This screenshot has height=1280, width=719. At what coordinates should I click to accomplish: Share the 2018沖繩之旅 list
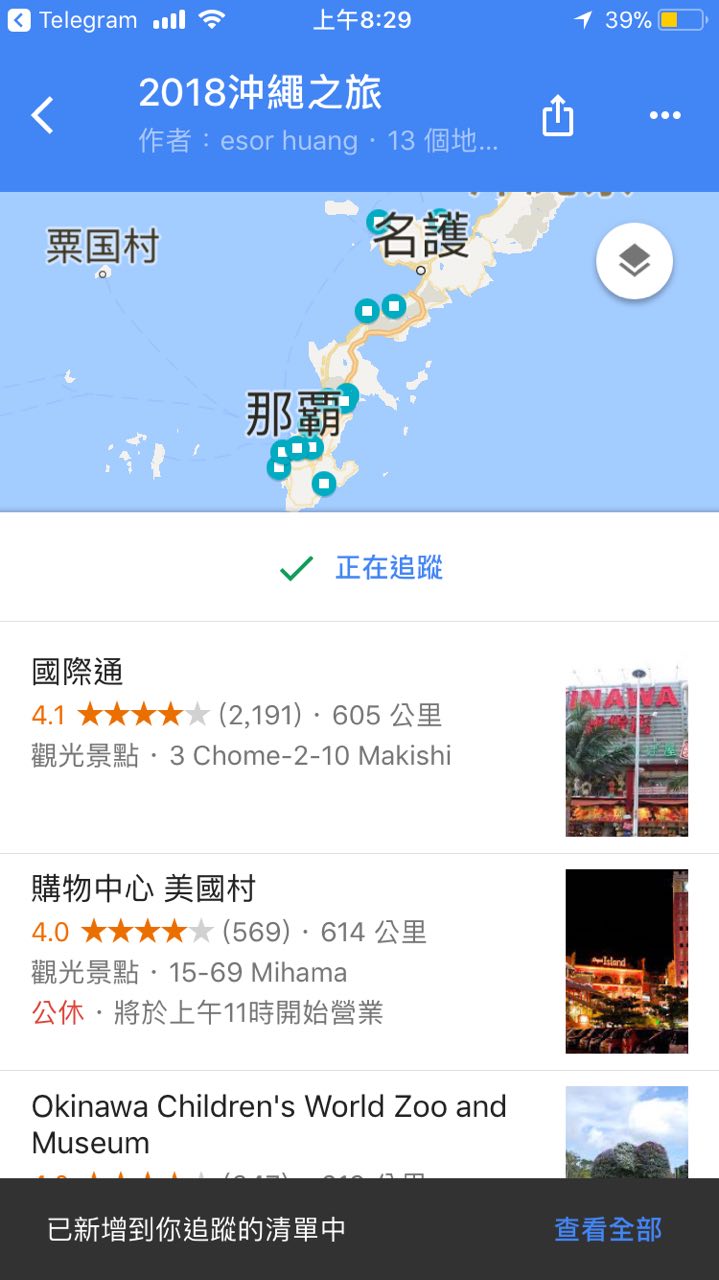coord(557,116)
